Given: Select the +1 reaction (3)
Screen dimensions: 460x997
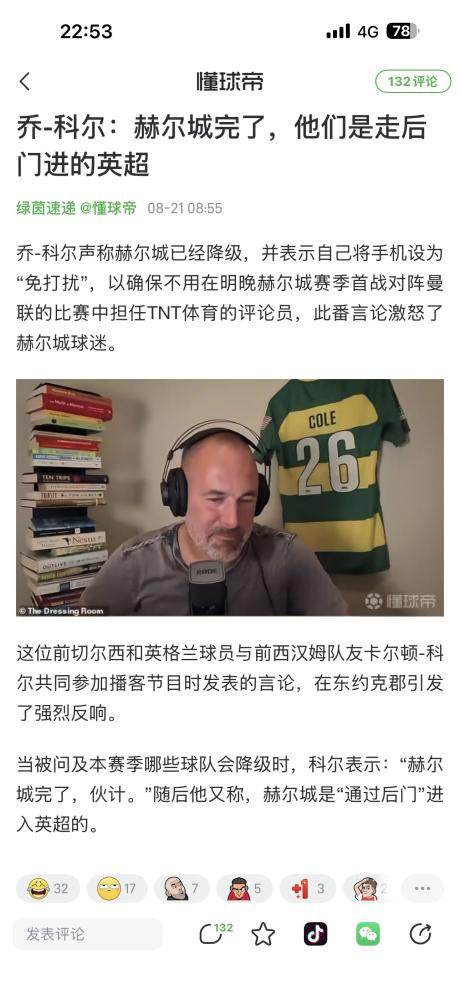Looking at the screenshot, I should pyautogui.click(x=308, y=888).
